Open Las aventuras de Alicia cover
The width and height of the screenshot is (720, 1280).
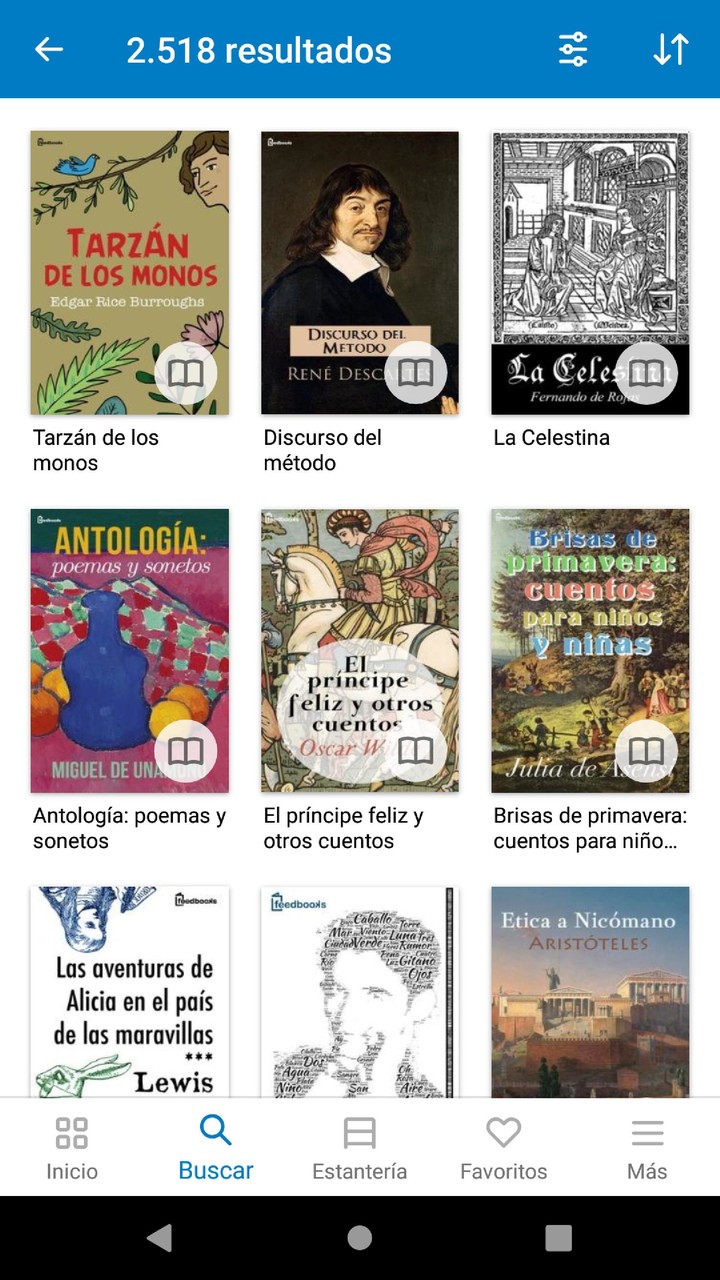(x=129, y=990)
